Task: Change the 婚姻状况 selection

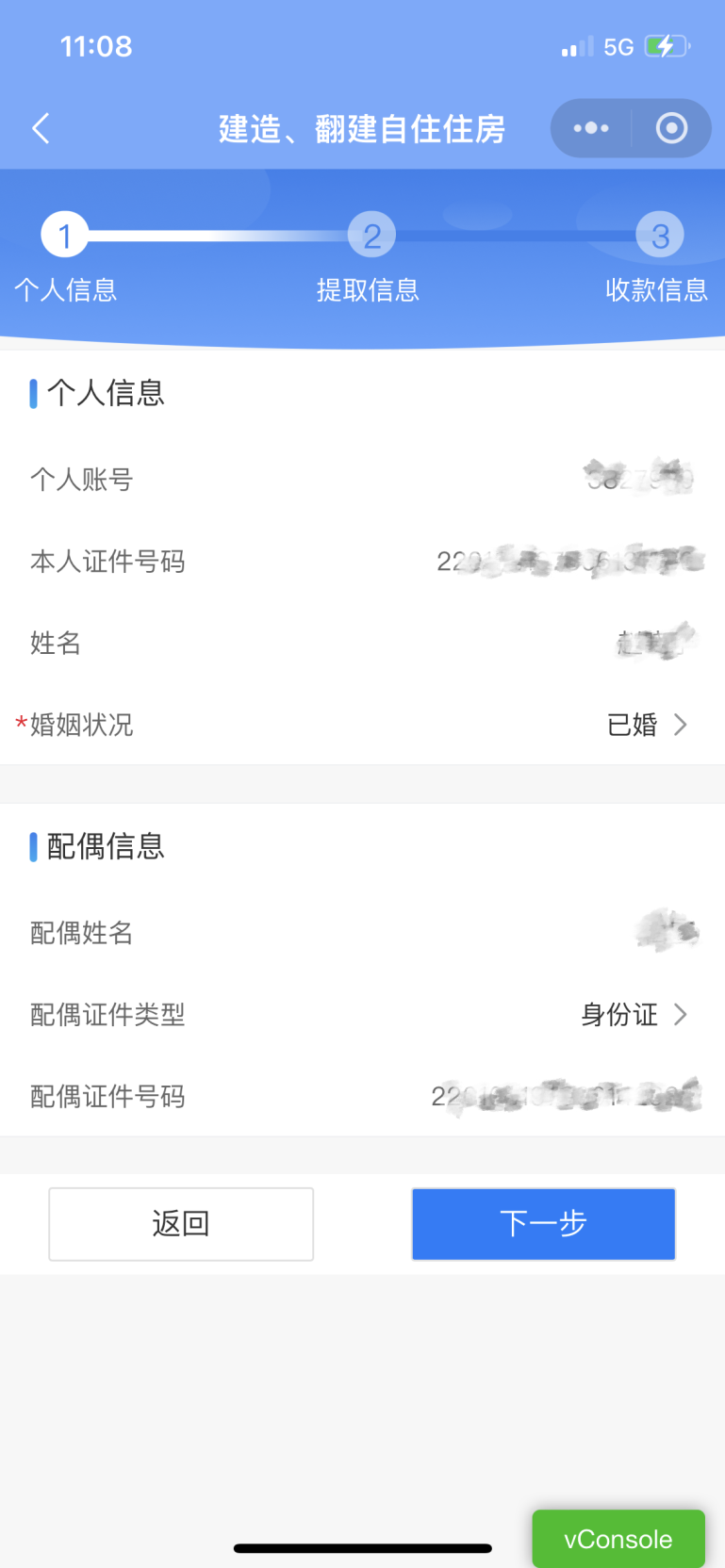Action: 362,725
